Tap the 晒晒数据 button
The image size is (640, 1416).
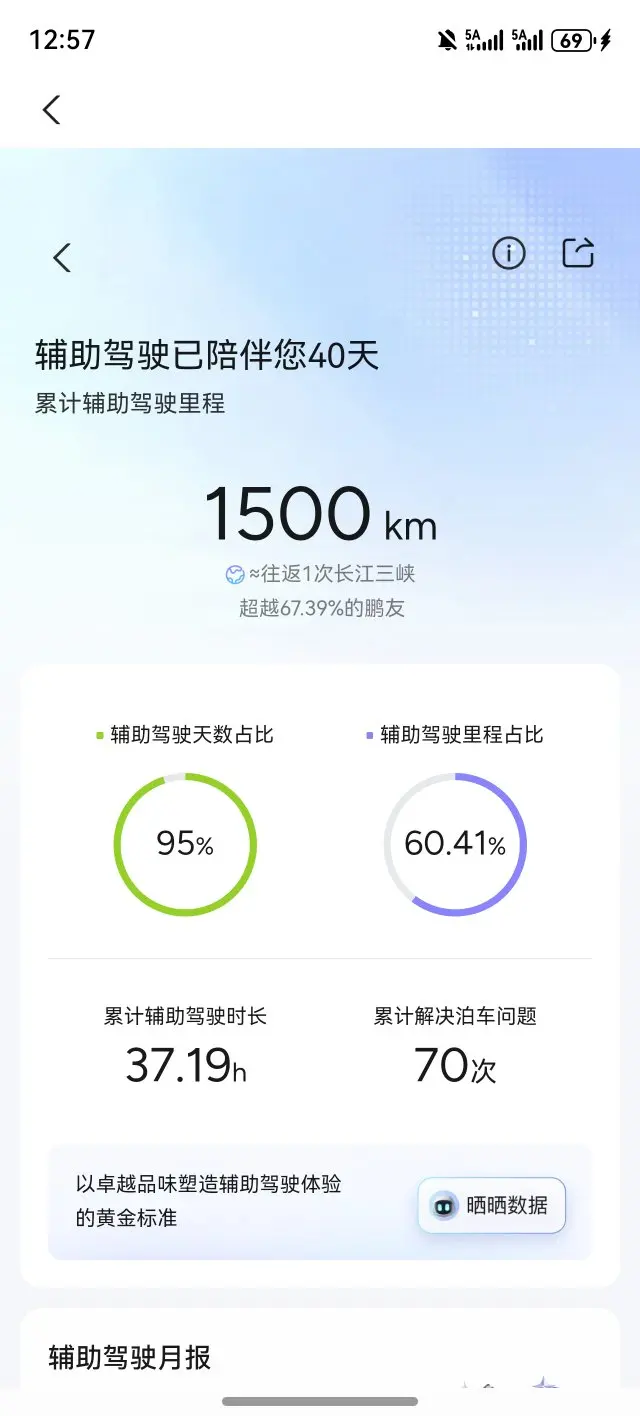(x=491, y=1205)
